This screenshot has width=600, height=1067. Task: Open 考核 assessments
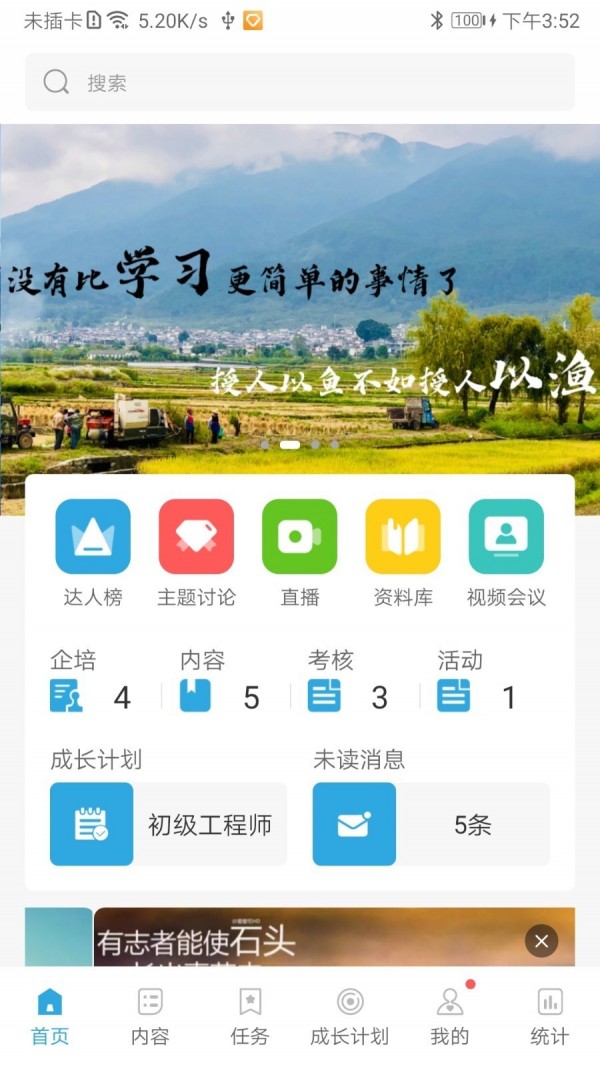click(x=350, y=682)
